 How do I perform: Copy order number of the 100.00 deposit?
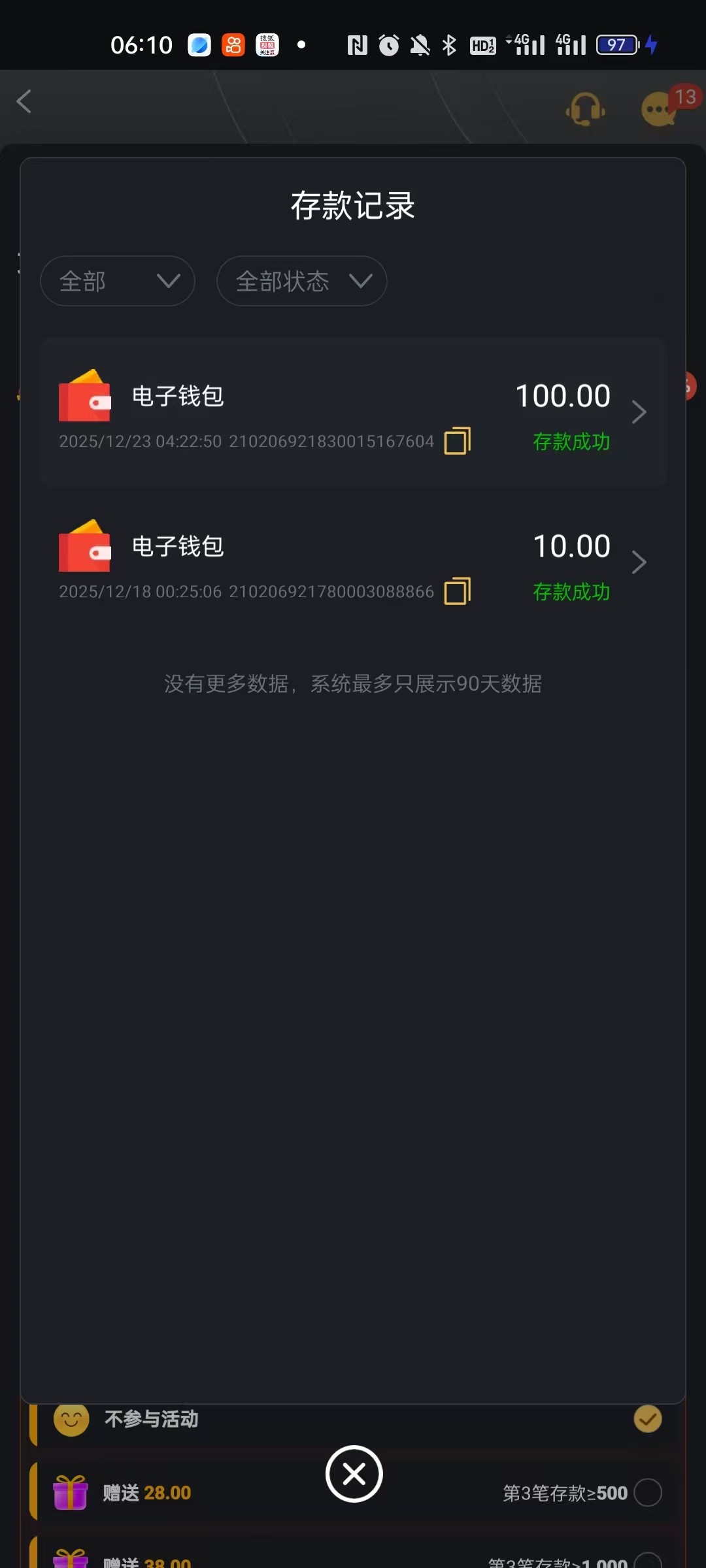pyautogui.click(x=457, y=441)
